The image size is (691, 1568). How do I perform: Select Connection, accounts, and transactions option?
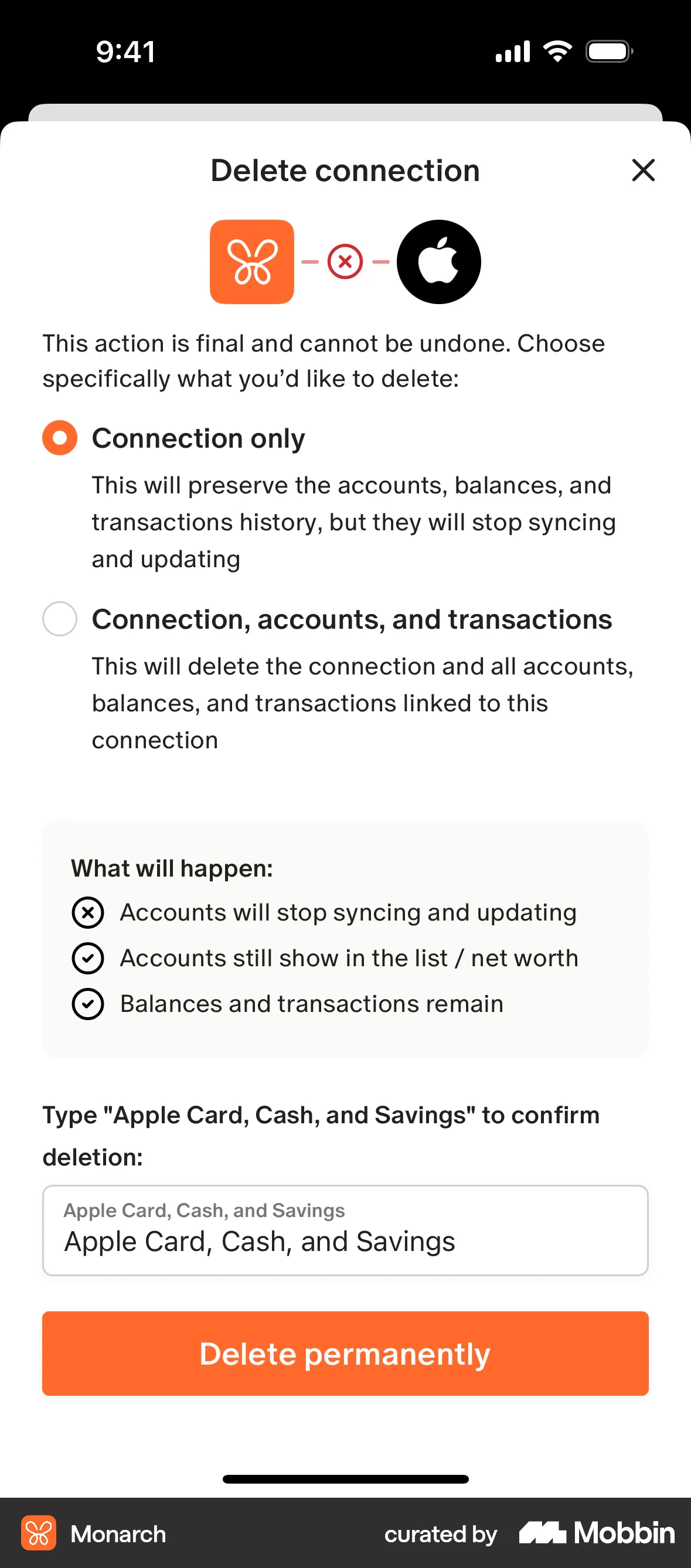coord(60,619)
